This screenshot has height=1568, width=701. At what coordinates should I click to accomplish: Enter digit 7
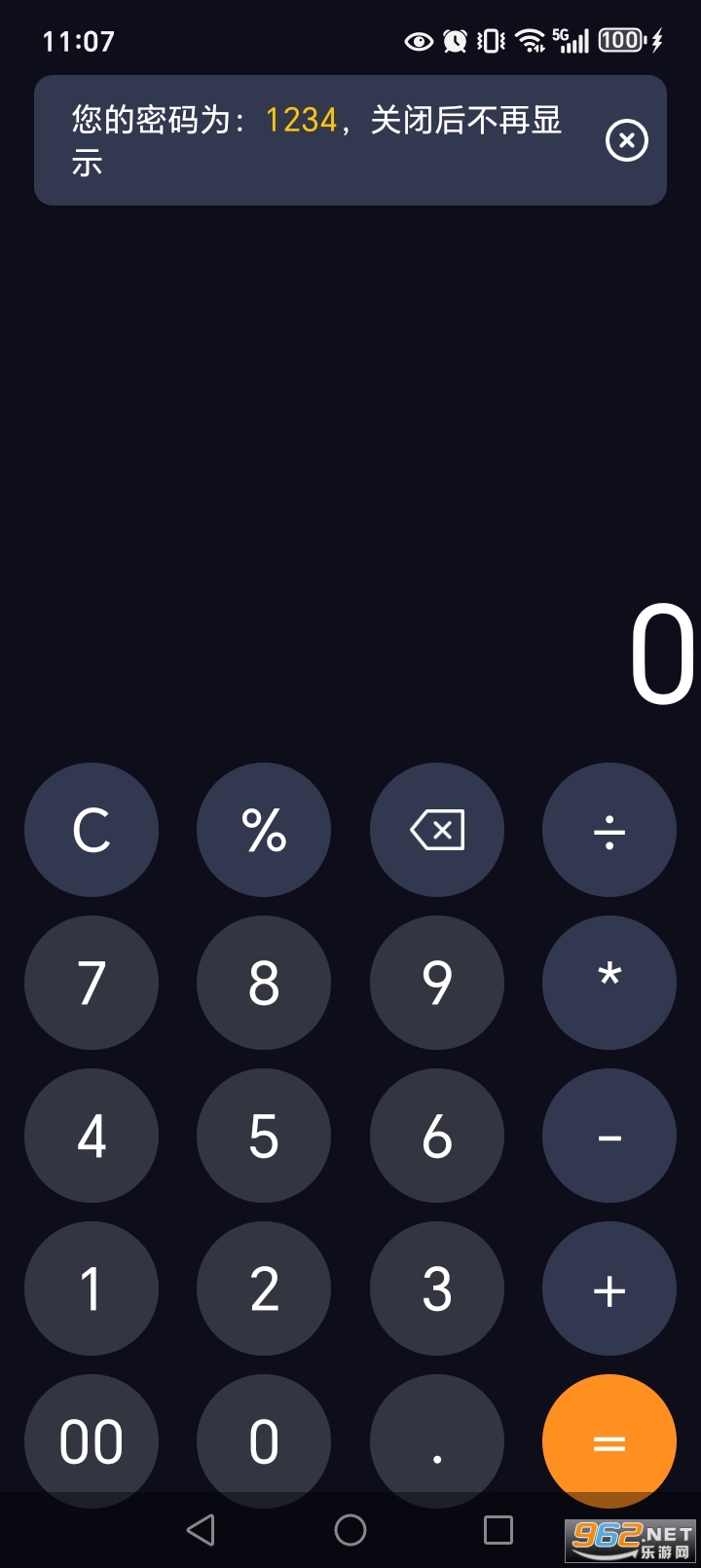pos(92,983)
